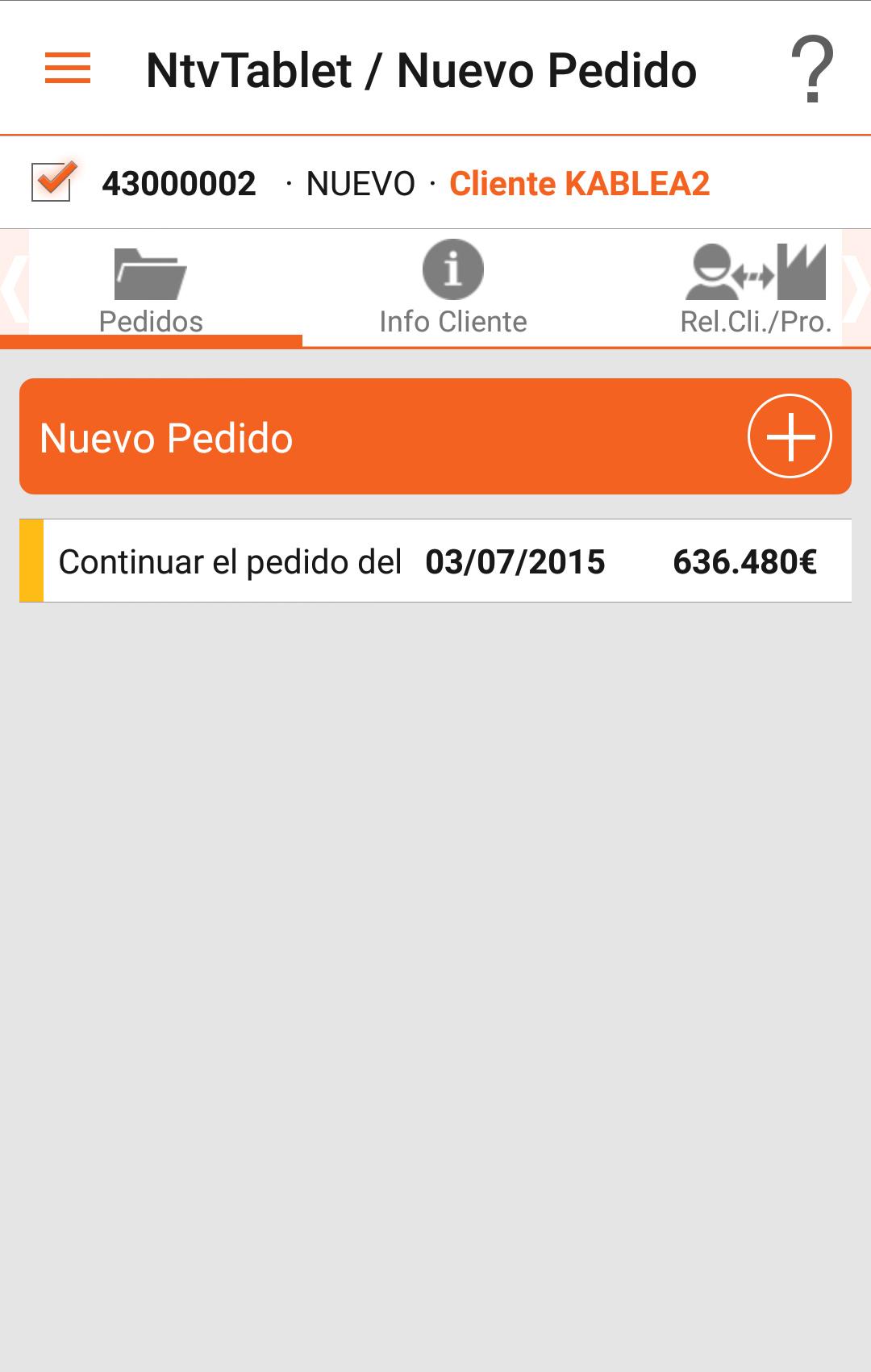Open the hamburger navigation menu
The image size is (871, 1372).
pyautogui.click(x=68, y=69)
